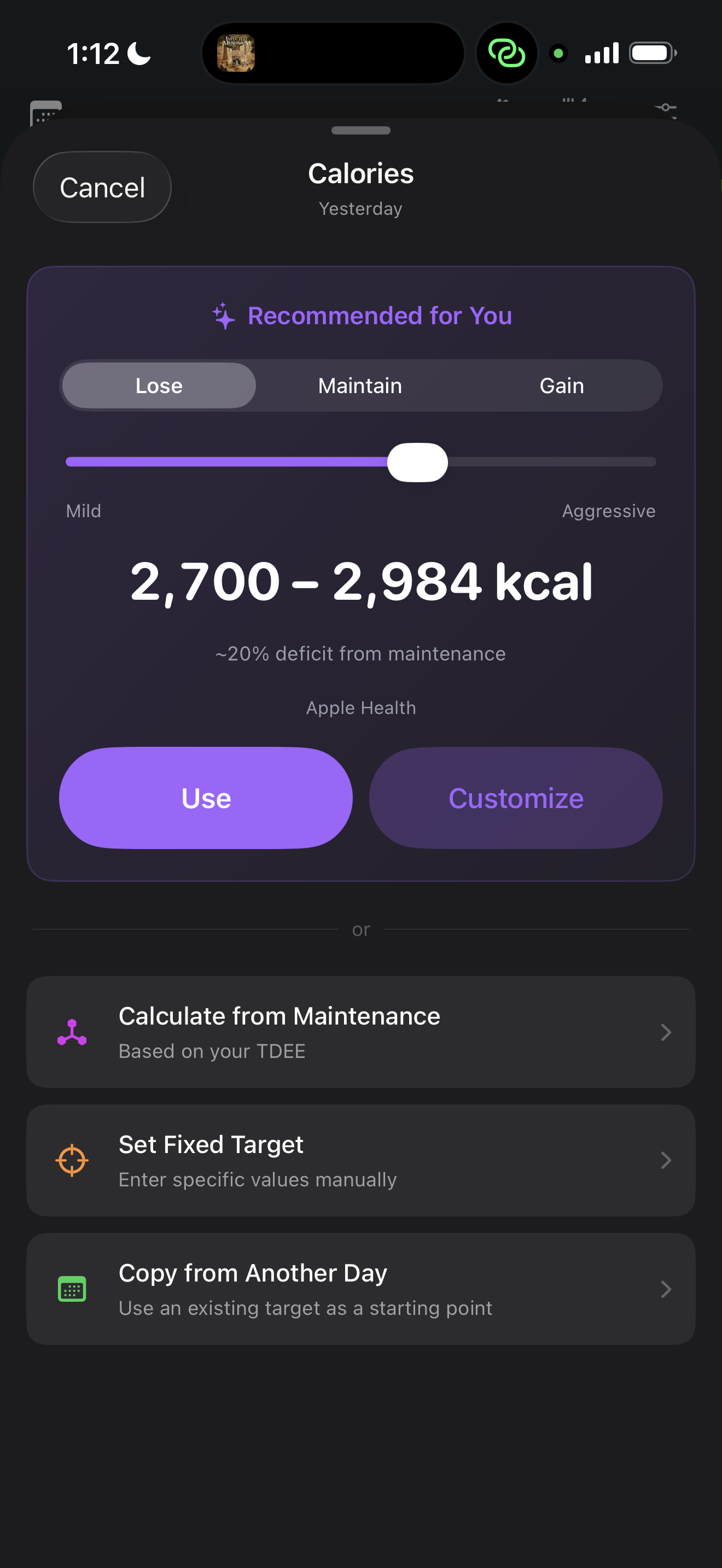Select the Lose goal segment

[159, 386]
